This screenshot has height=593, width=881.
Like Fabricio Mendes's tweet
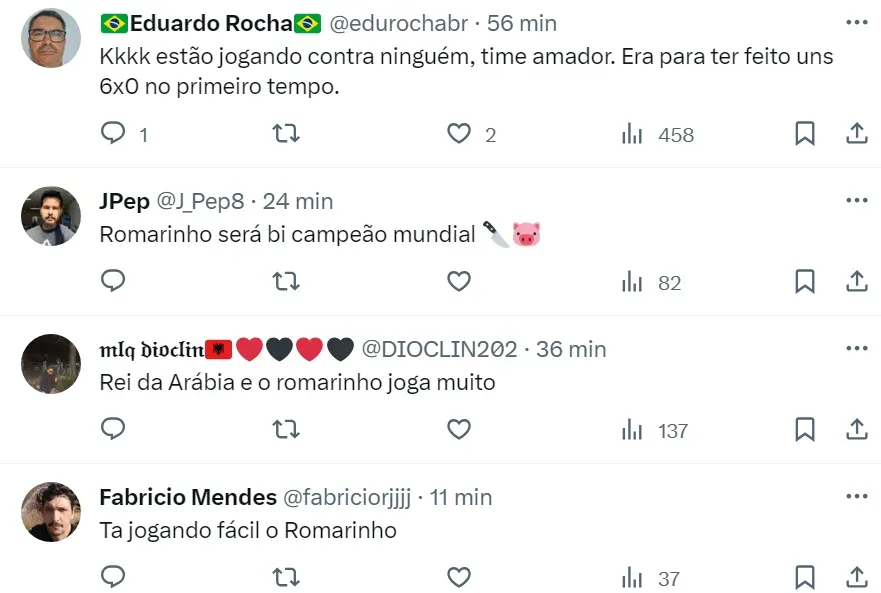click(459, 577)
